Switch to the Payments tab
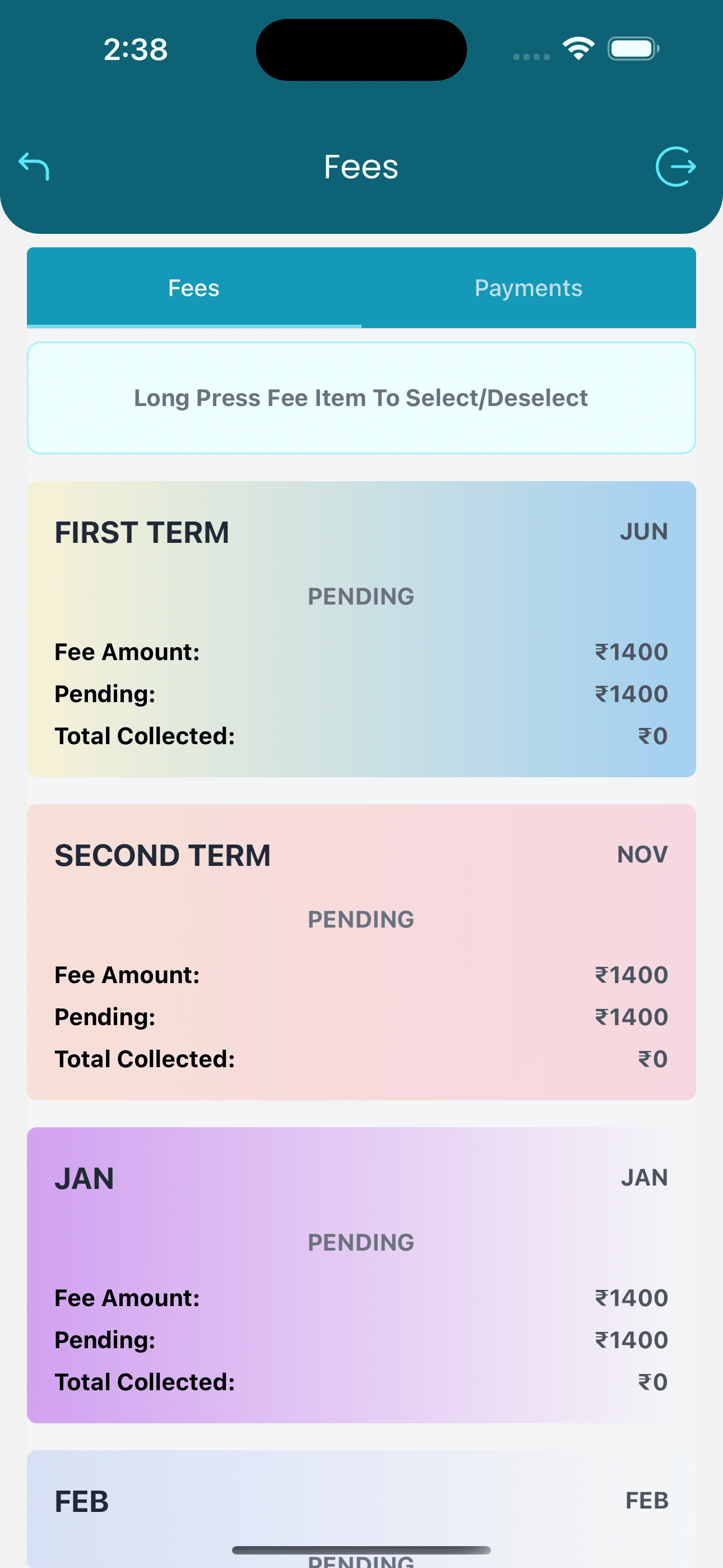The image size is (723, 1568). tap(529, 288)
